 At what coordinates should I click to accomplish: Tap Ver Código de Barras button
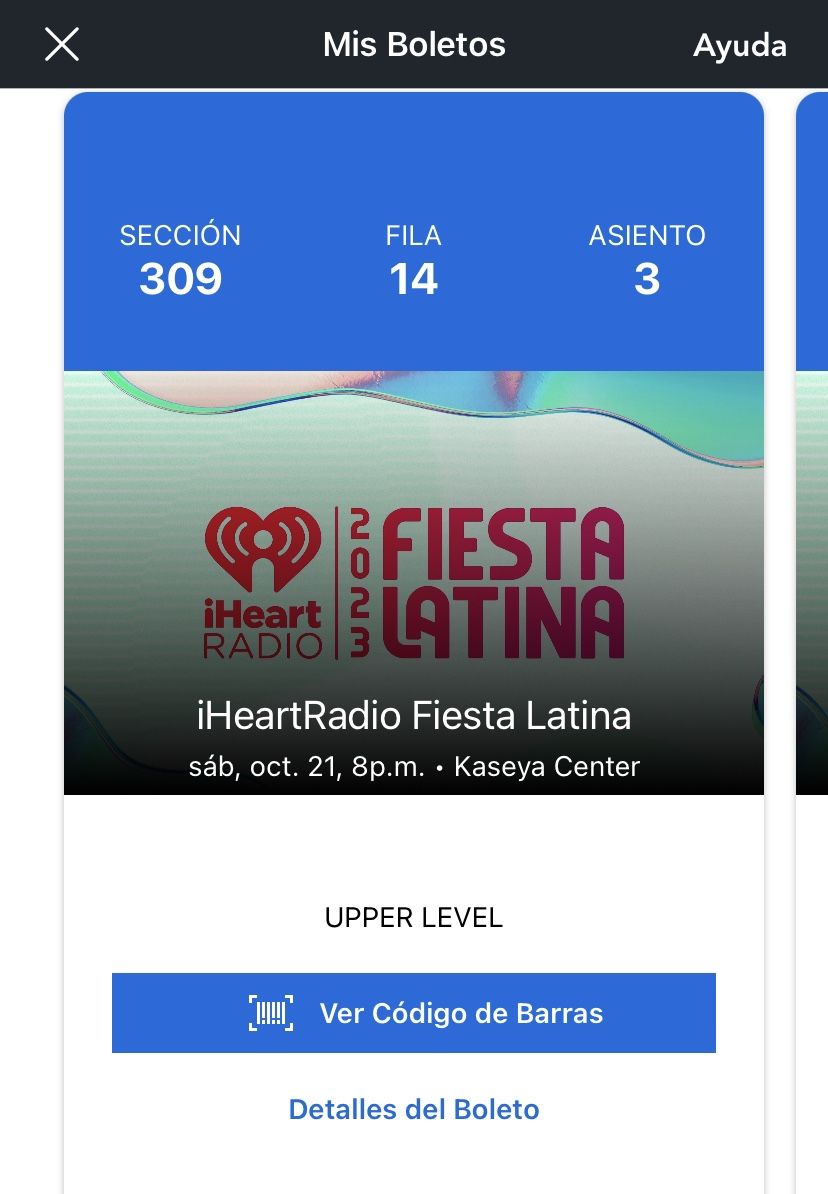click(414, 1013)
